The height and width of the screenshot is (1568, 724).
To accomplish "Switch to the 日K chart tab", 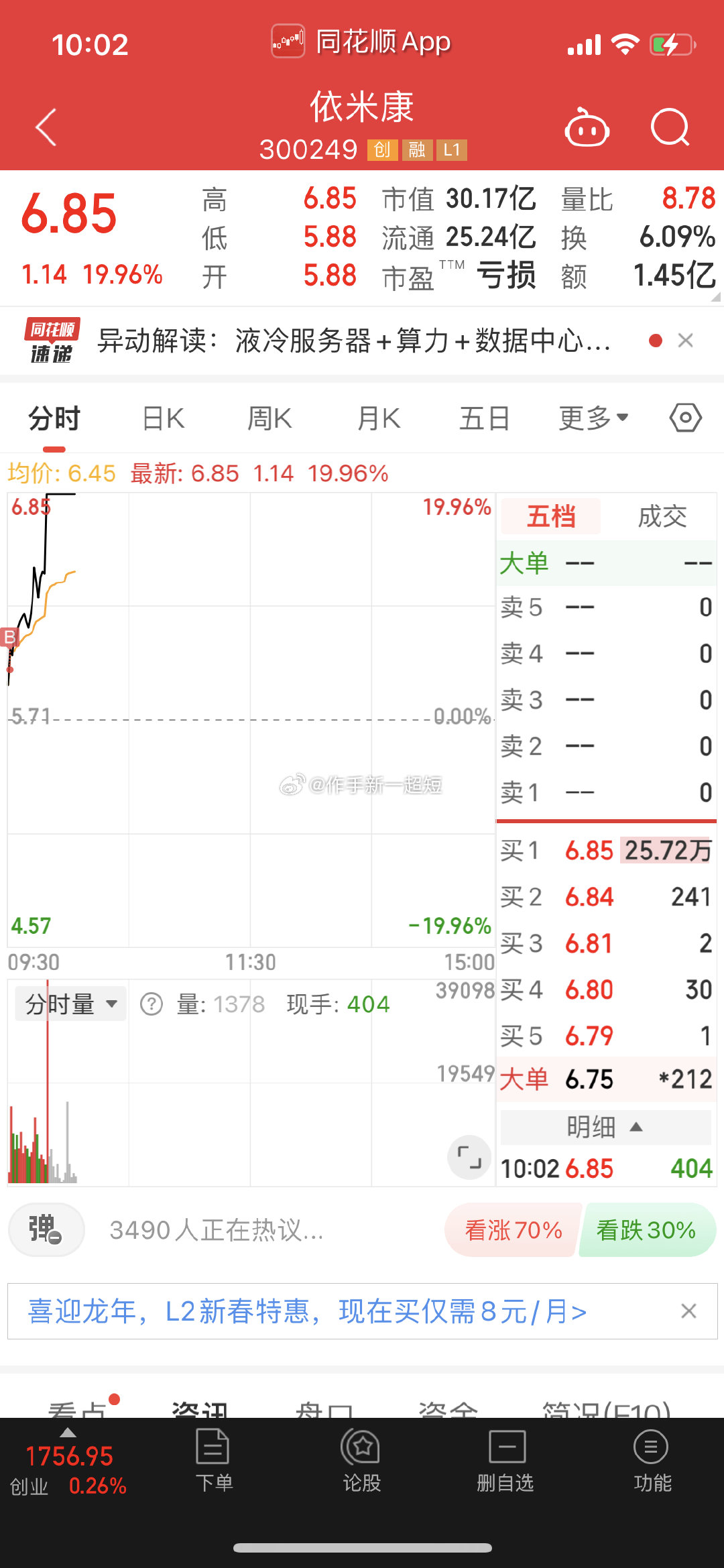I will [164, 418].
